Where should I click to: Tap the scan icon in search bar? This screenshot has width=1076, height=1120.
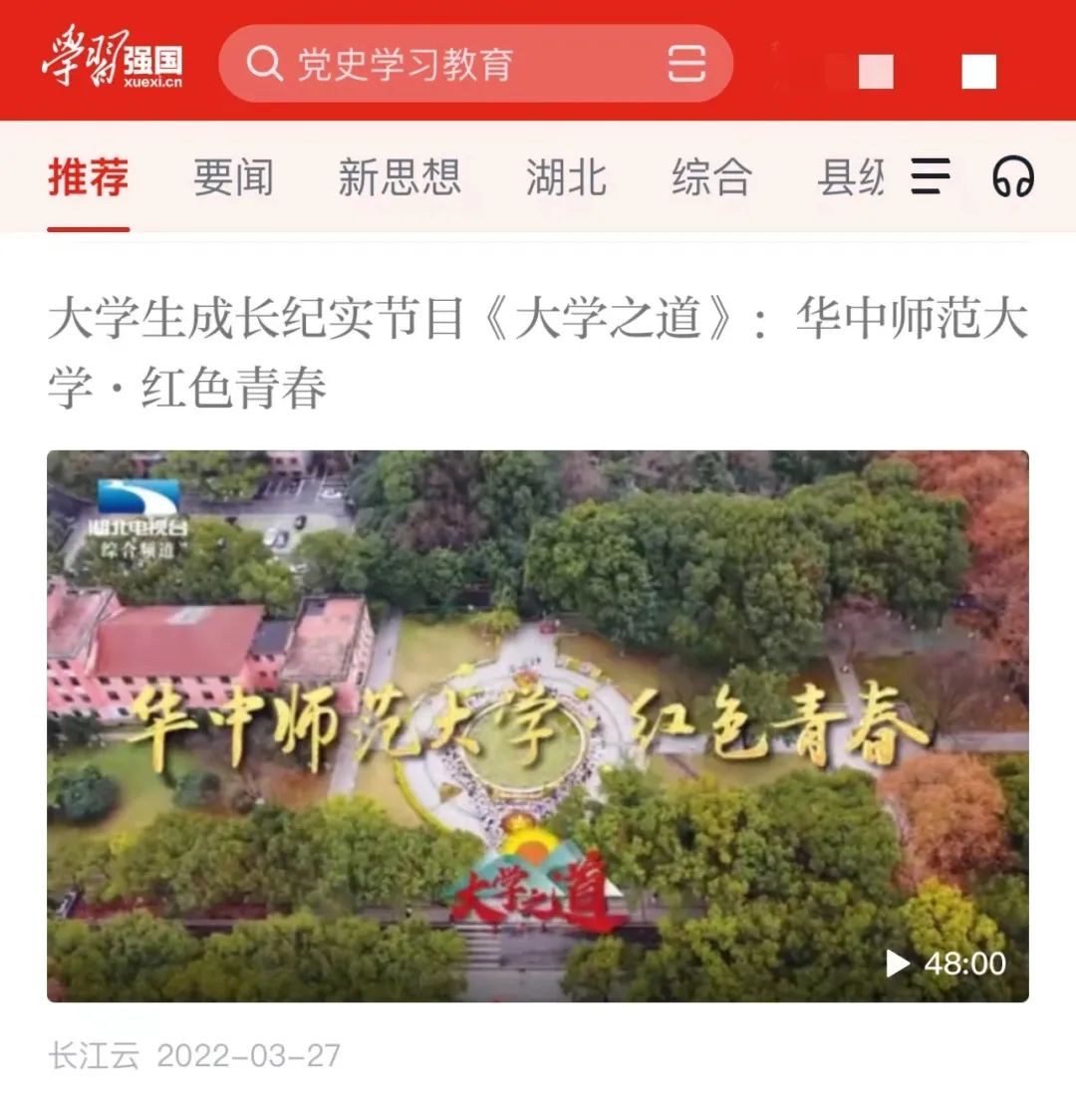click(x=686, y=64)
